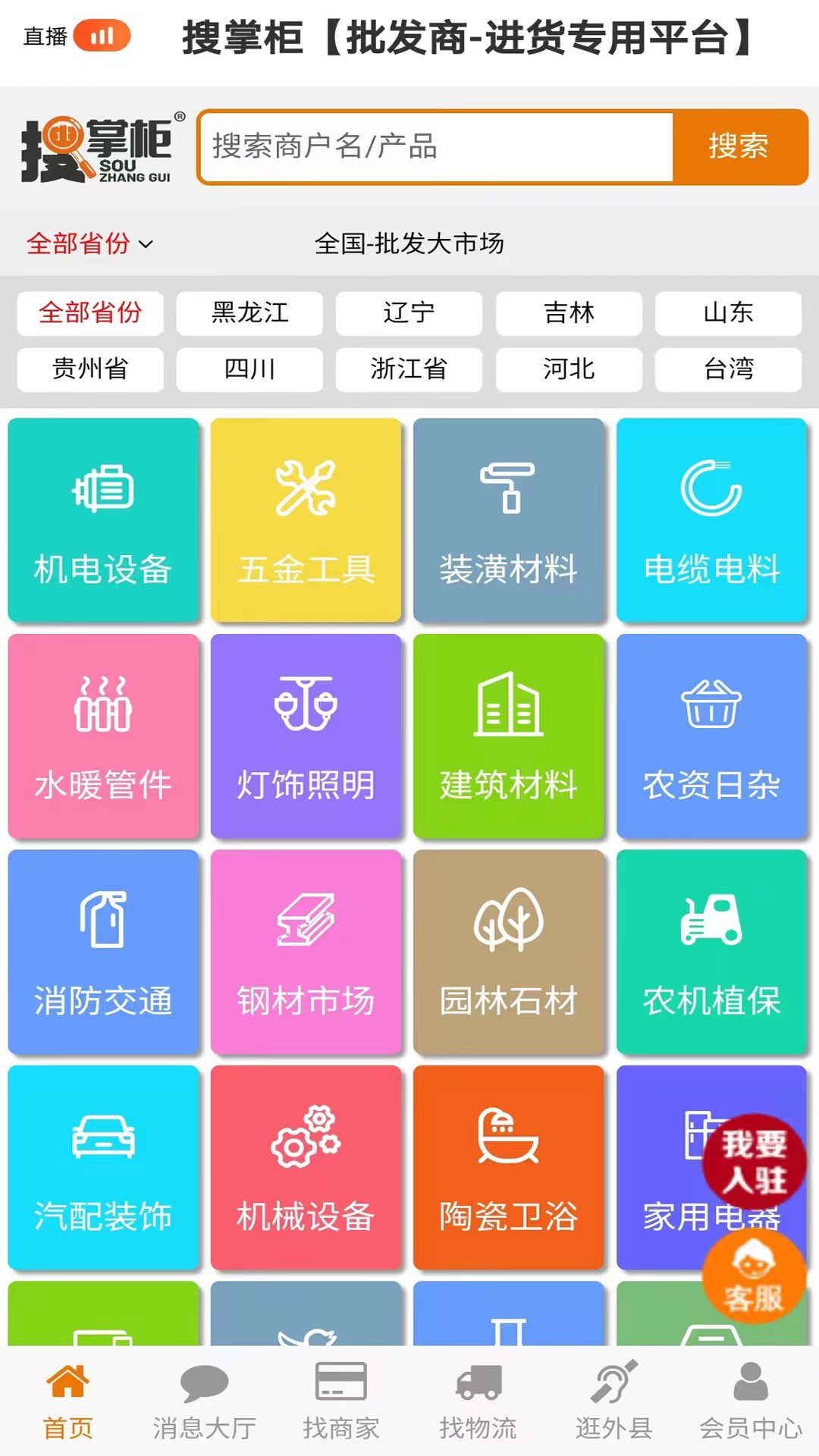The image size is (819, 1456).
Task: Click the 搜索 search button
Action: (x=738, y=147)
